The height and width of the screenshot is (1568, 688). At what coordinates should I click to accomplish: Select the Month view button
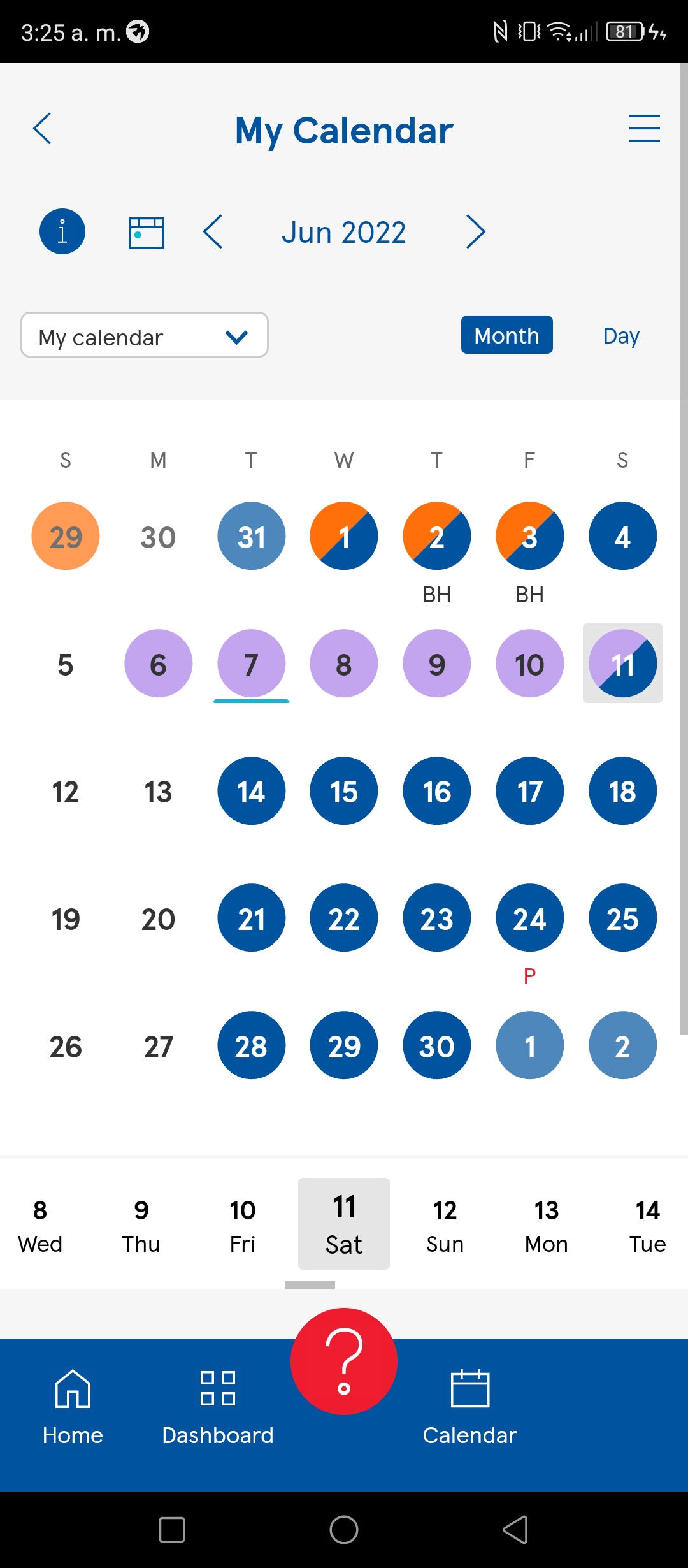click(507, 335)
